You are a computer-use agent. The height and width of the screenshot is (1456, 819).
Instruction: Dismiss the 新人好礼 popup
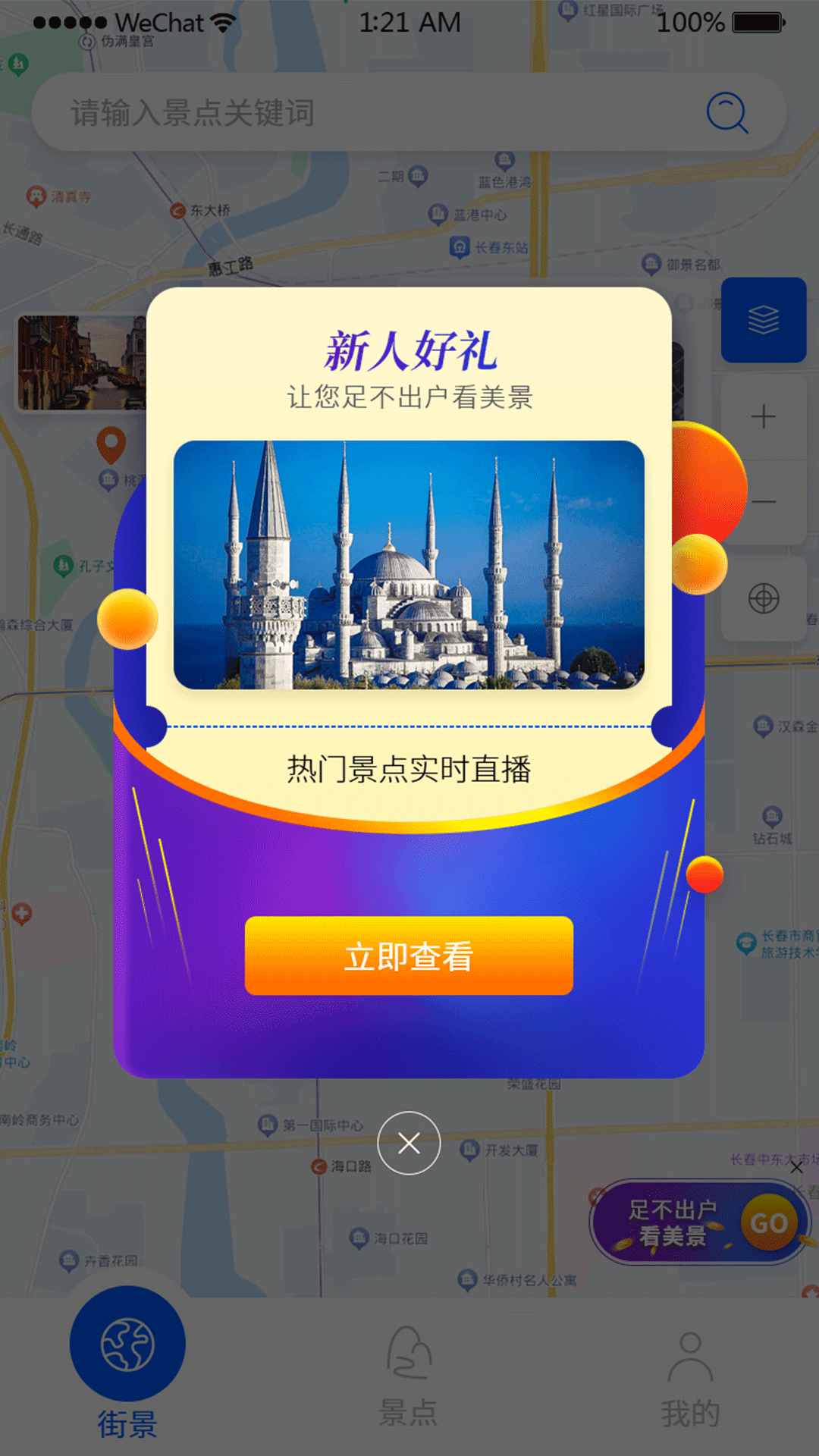[409, 1143]
